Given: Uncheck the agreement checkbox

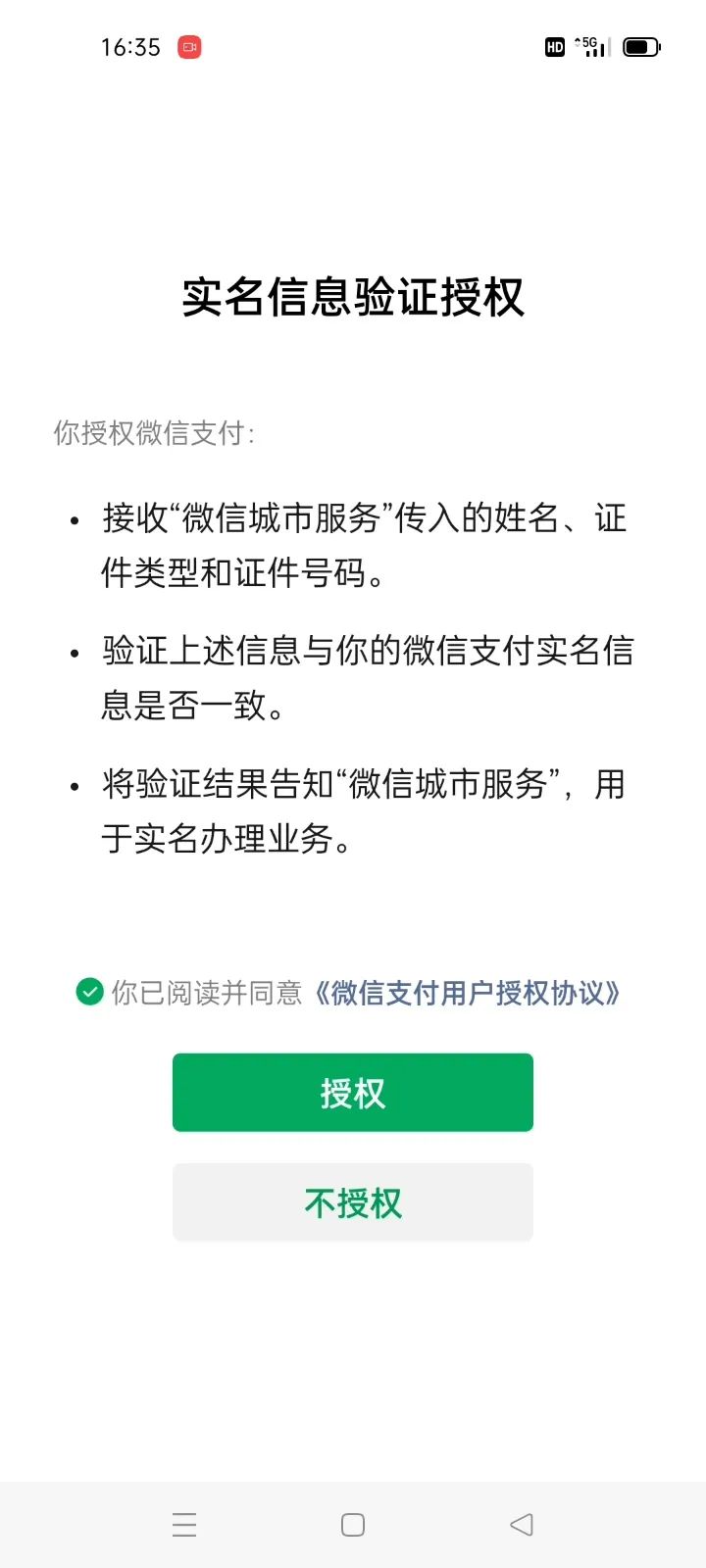Looking at the screenshot, I should pos(90,992).
